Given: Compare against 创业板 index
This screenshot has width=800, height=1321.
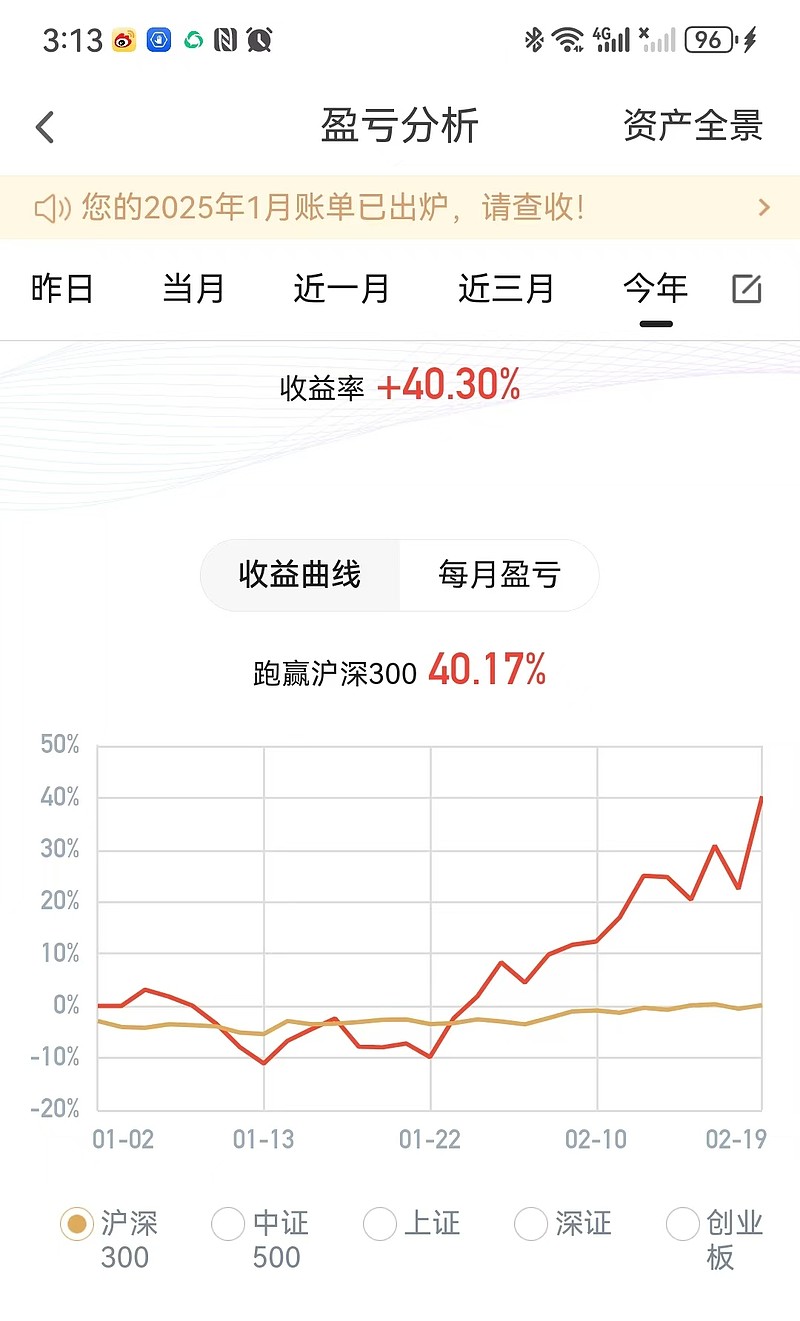Looking at the screenshot, I should coord(715,1239).
